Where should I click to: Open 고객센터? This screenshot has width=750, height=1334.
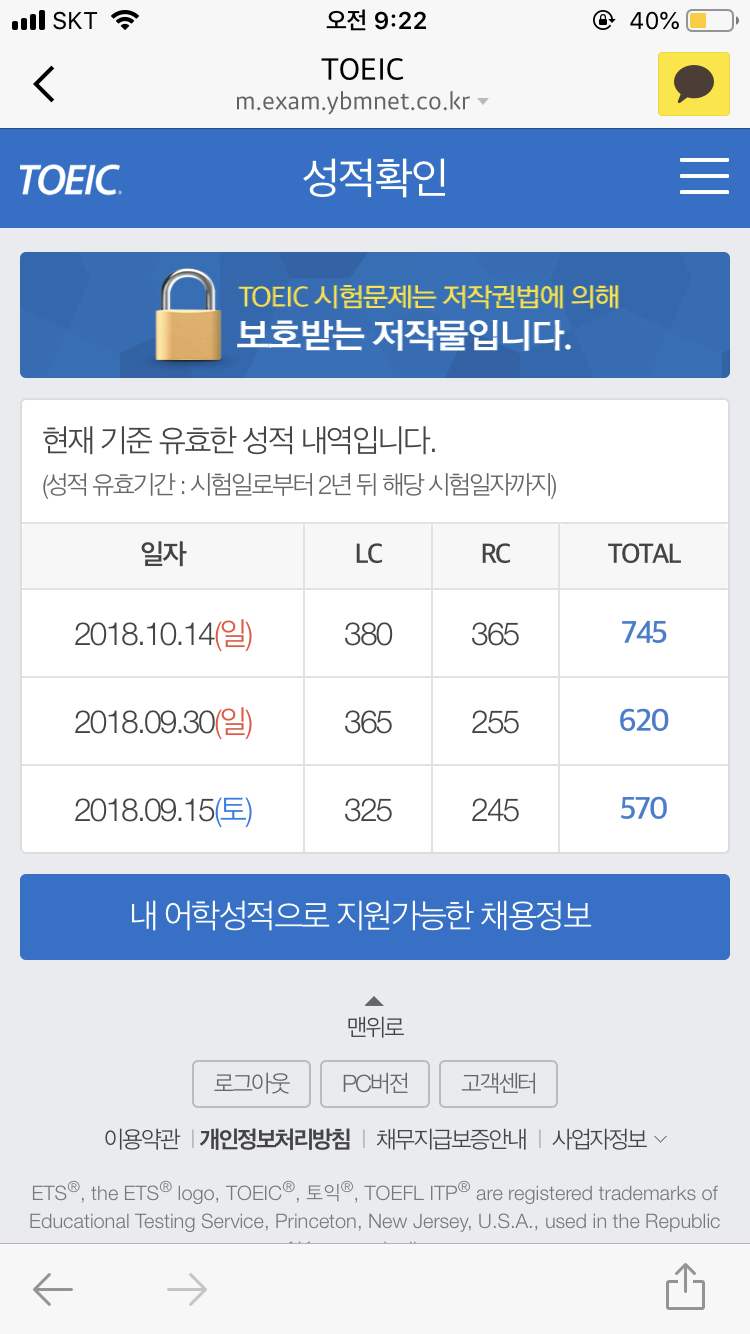(498, 1084)
